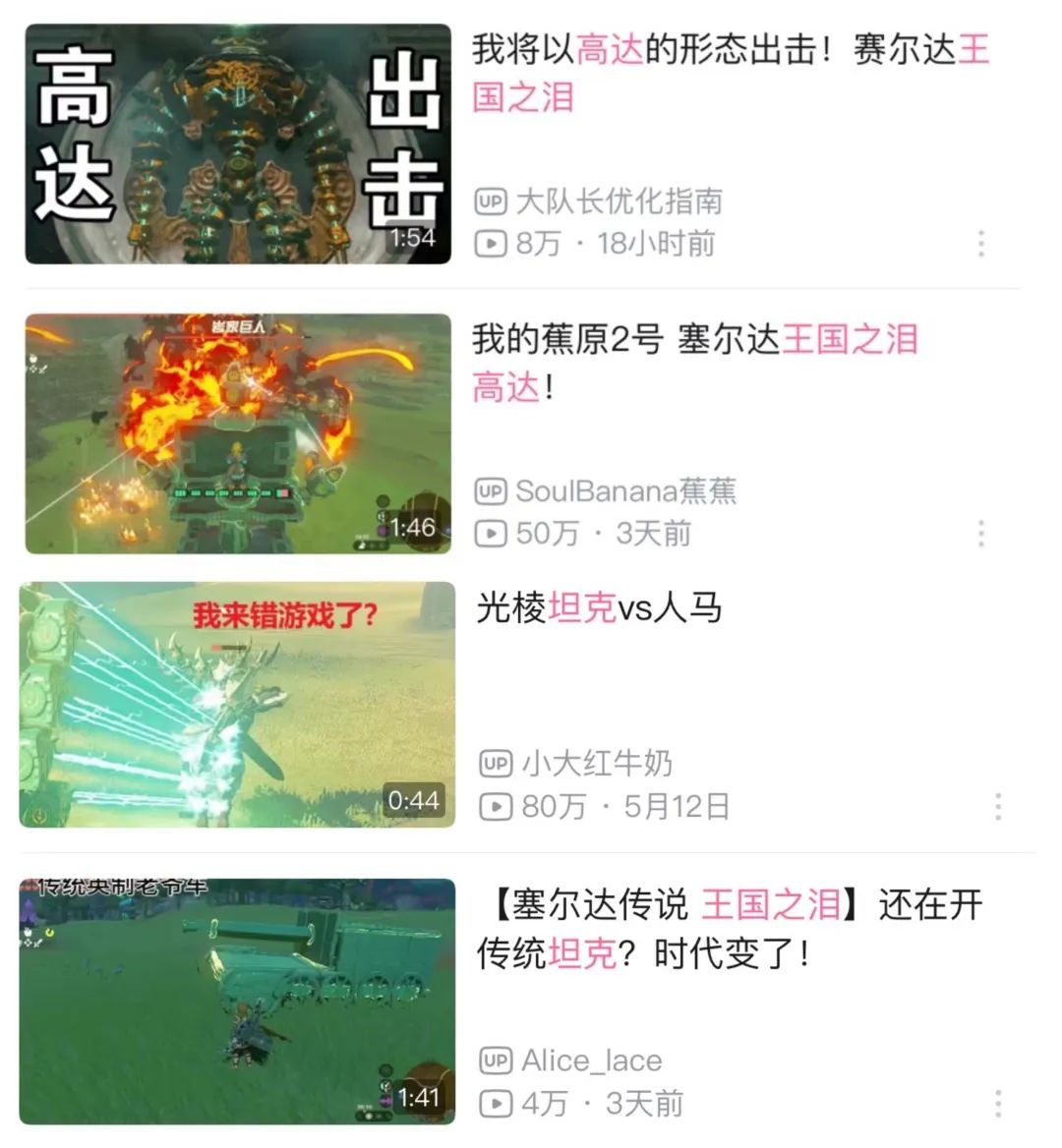
Task: Open overflow menu for 小大红牛奶's video
Action: (997, 807)
